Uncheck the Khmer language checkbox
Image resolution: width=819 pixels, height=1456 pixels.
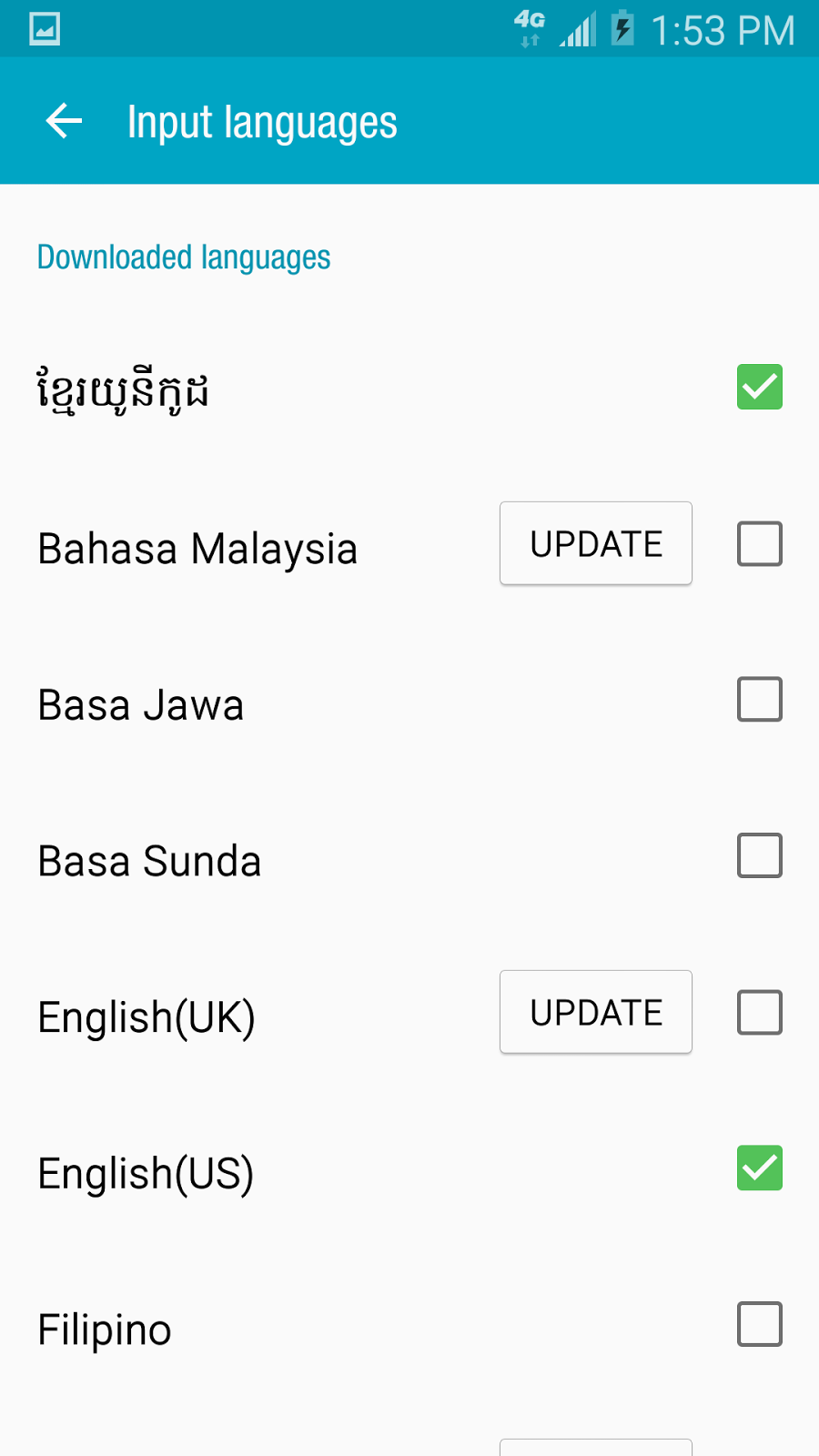759,387
